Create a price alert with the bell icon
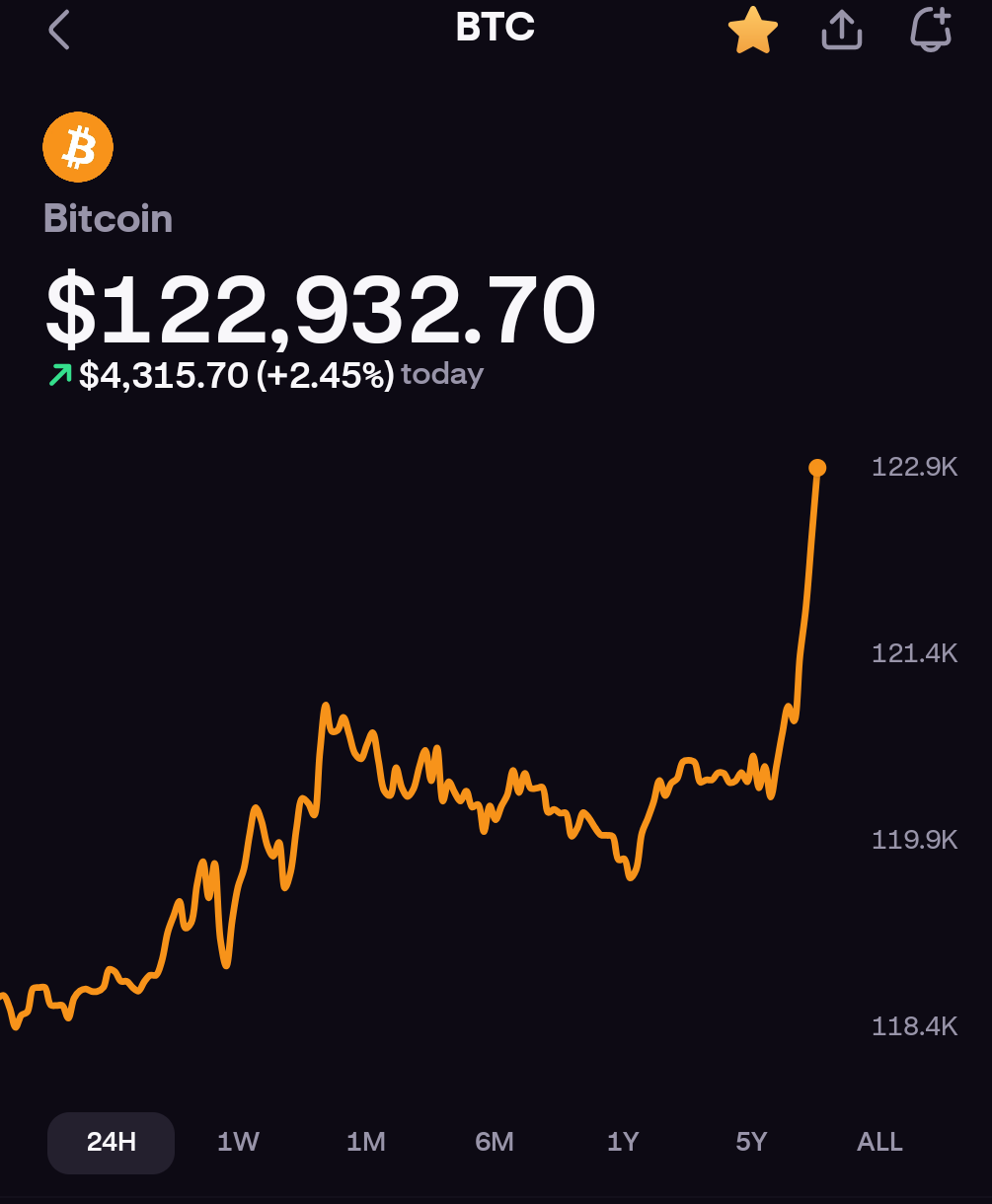This screenshot has height=1204, width=992. [930, 30]
